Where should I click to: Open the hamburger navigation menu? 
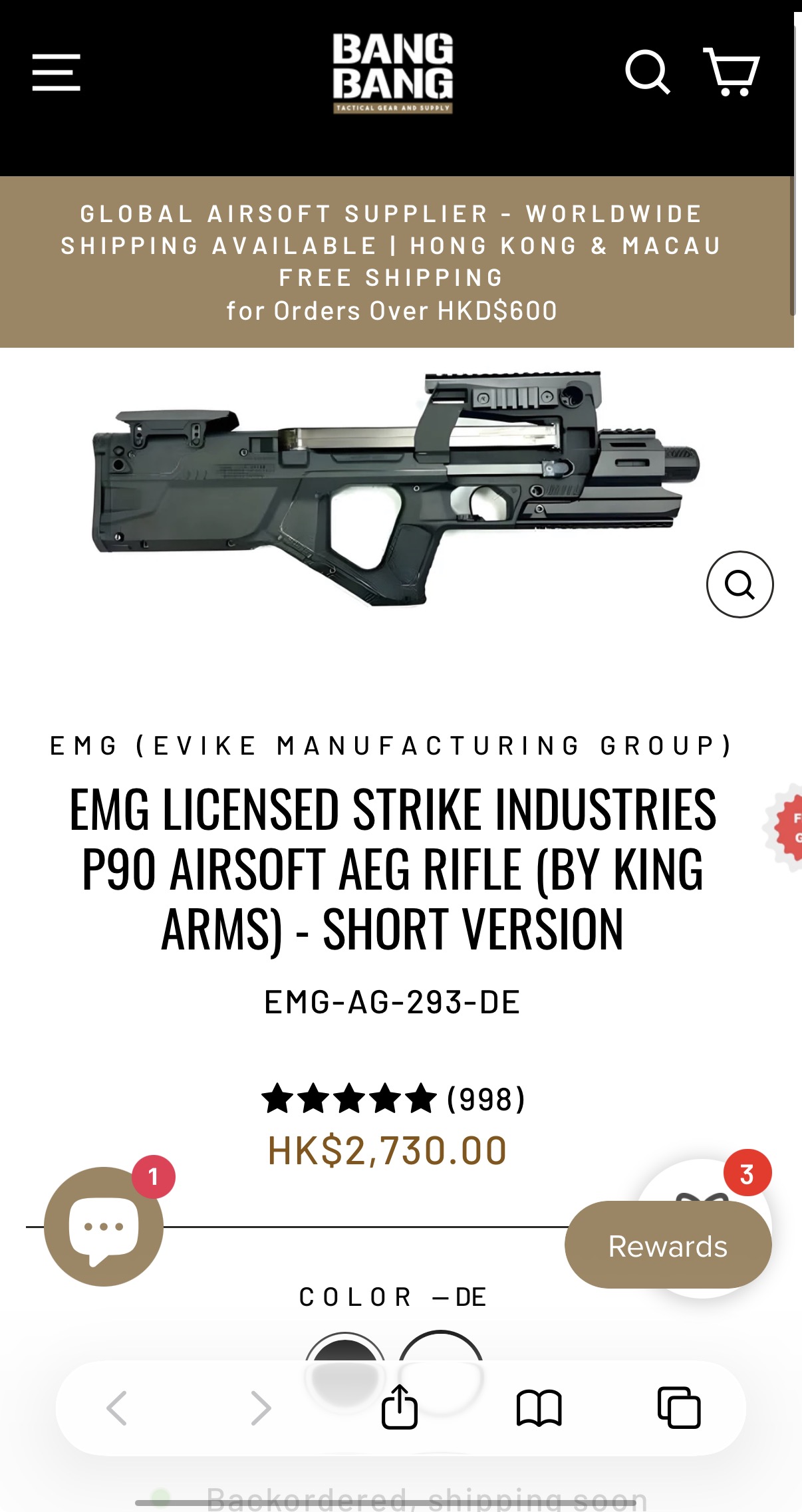tap(57, 72)
